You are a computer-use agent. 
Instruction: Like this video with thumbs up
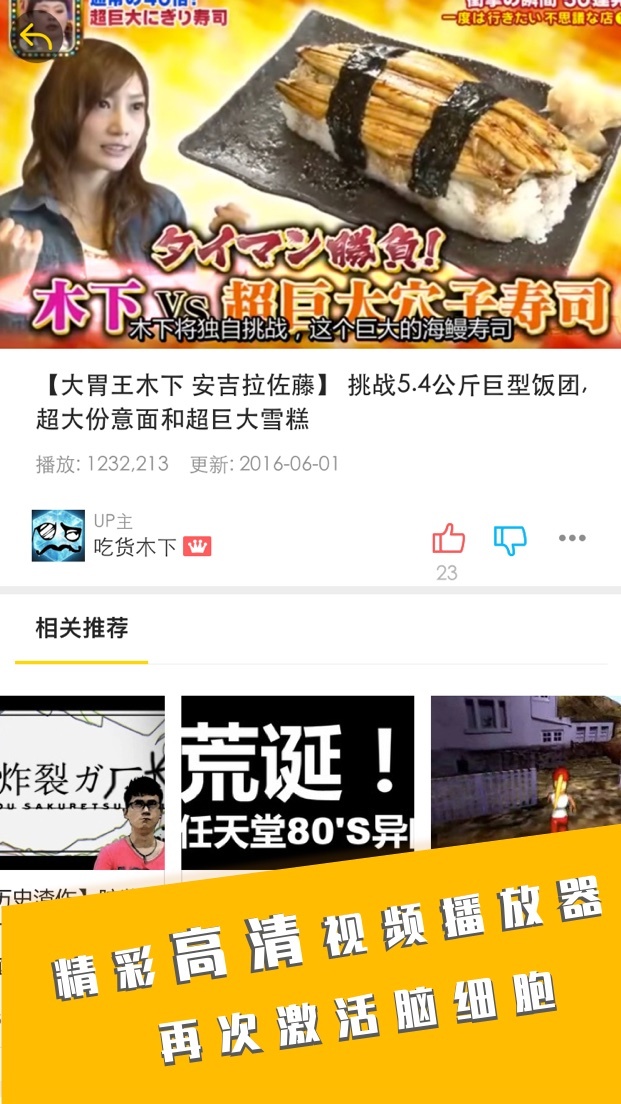(448, 539)
